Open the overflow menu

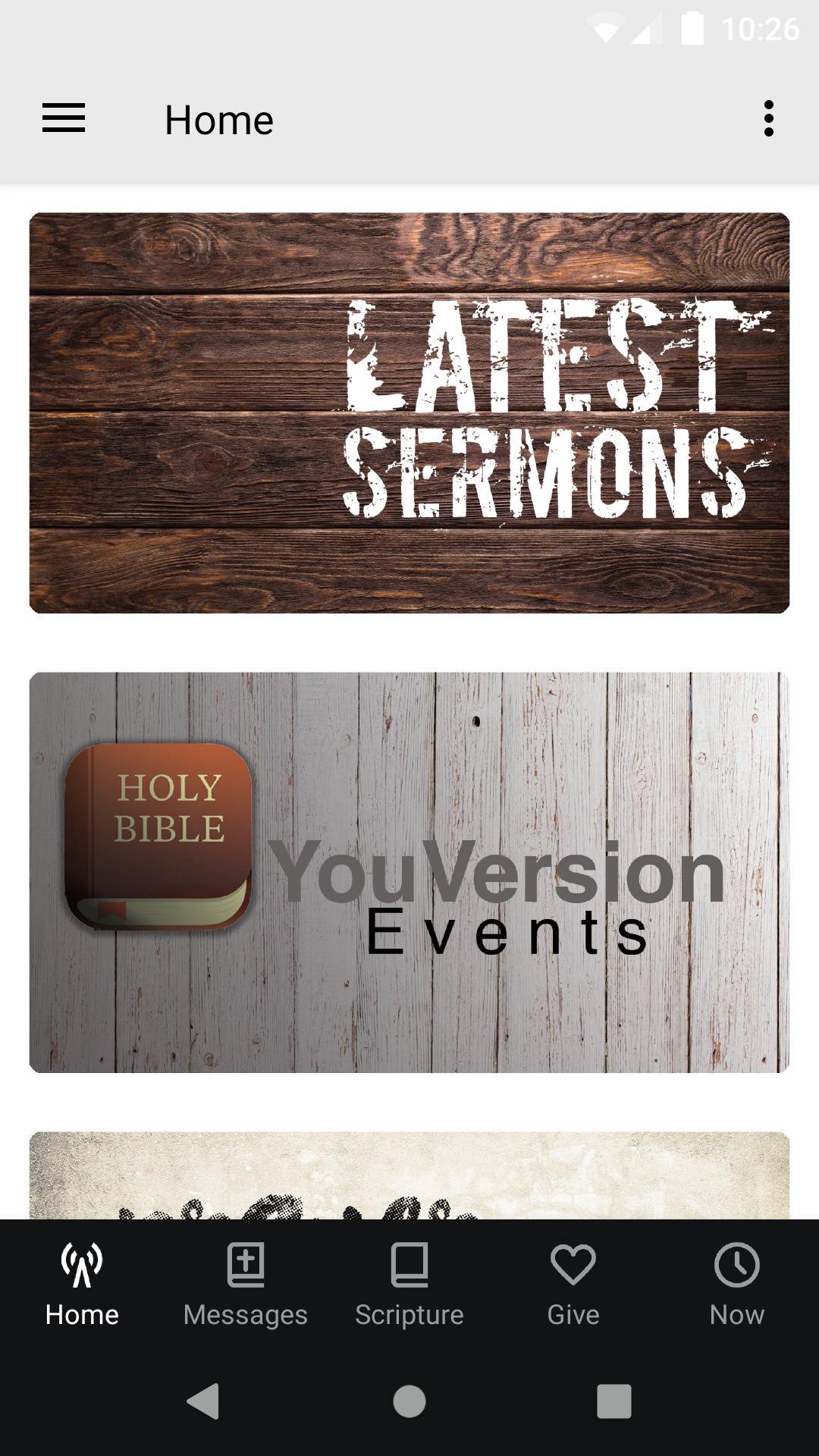768,119
